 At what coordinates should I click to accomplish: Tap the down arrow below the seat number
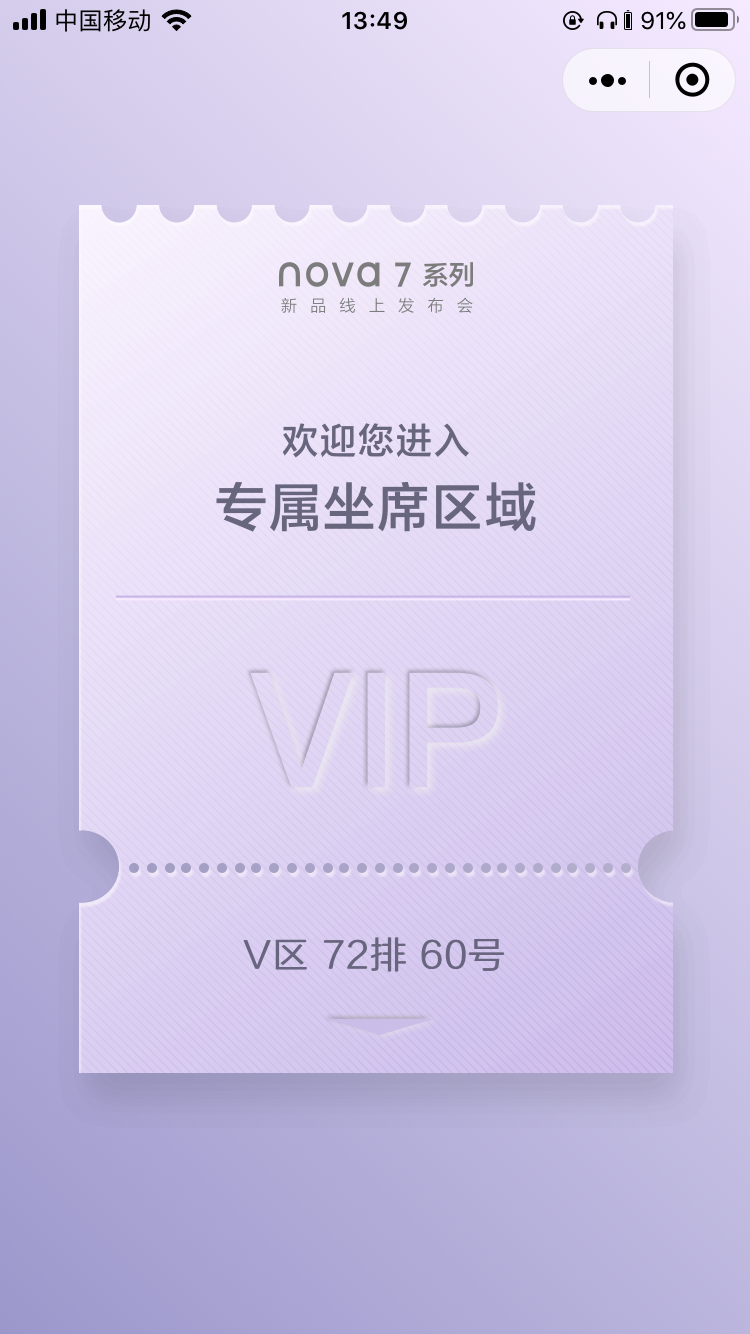[x=378, y=1024]
